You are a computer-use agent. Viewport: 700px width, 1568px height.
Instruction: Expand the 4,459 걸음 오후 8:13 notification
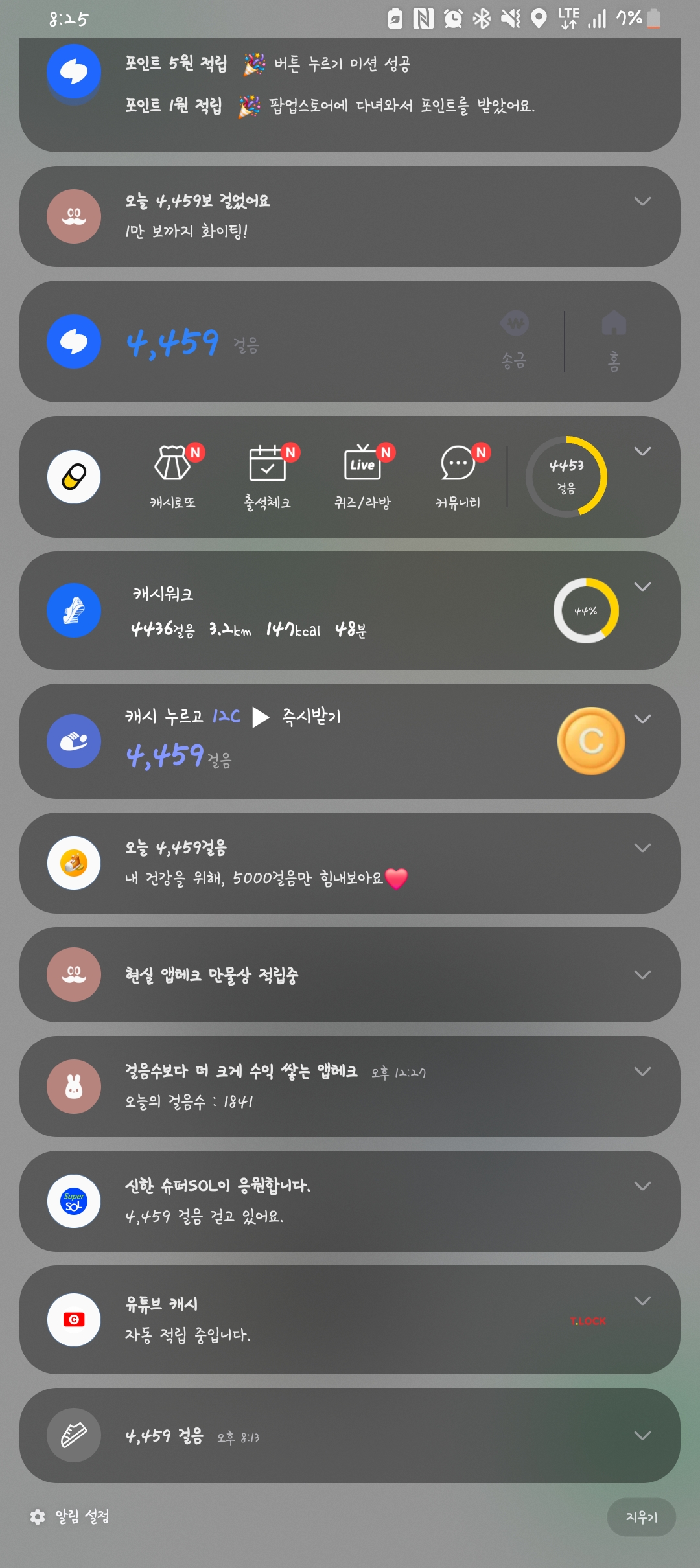point(642,1436)
